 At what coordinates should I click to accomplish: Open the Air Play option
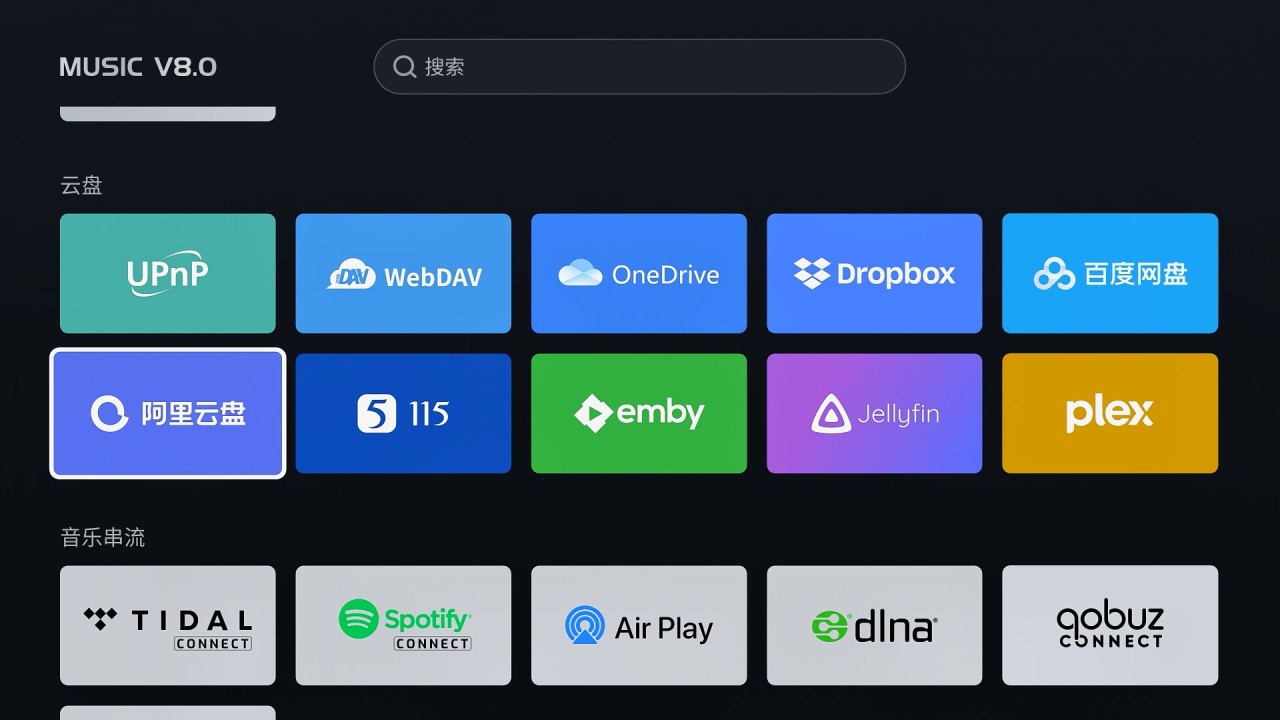click(638, 625)
